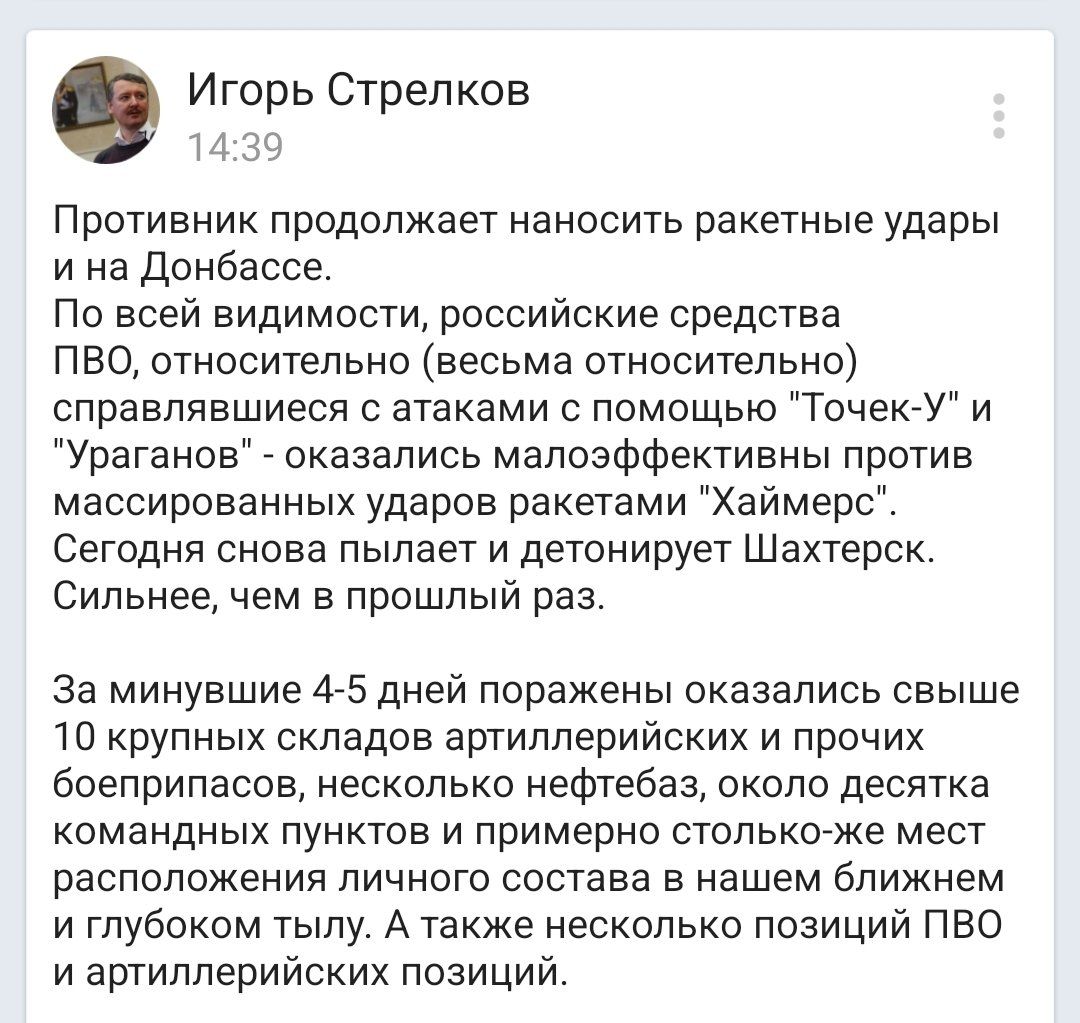Open the author name Игорь Стрелков
1080x1023 pixels.
(358, 93)
